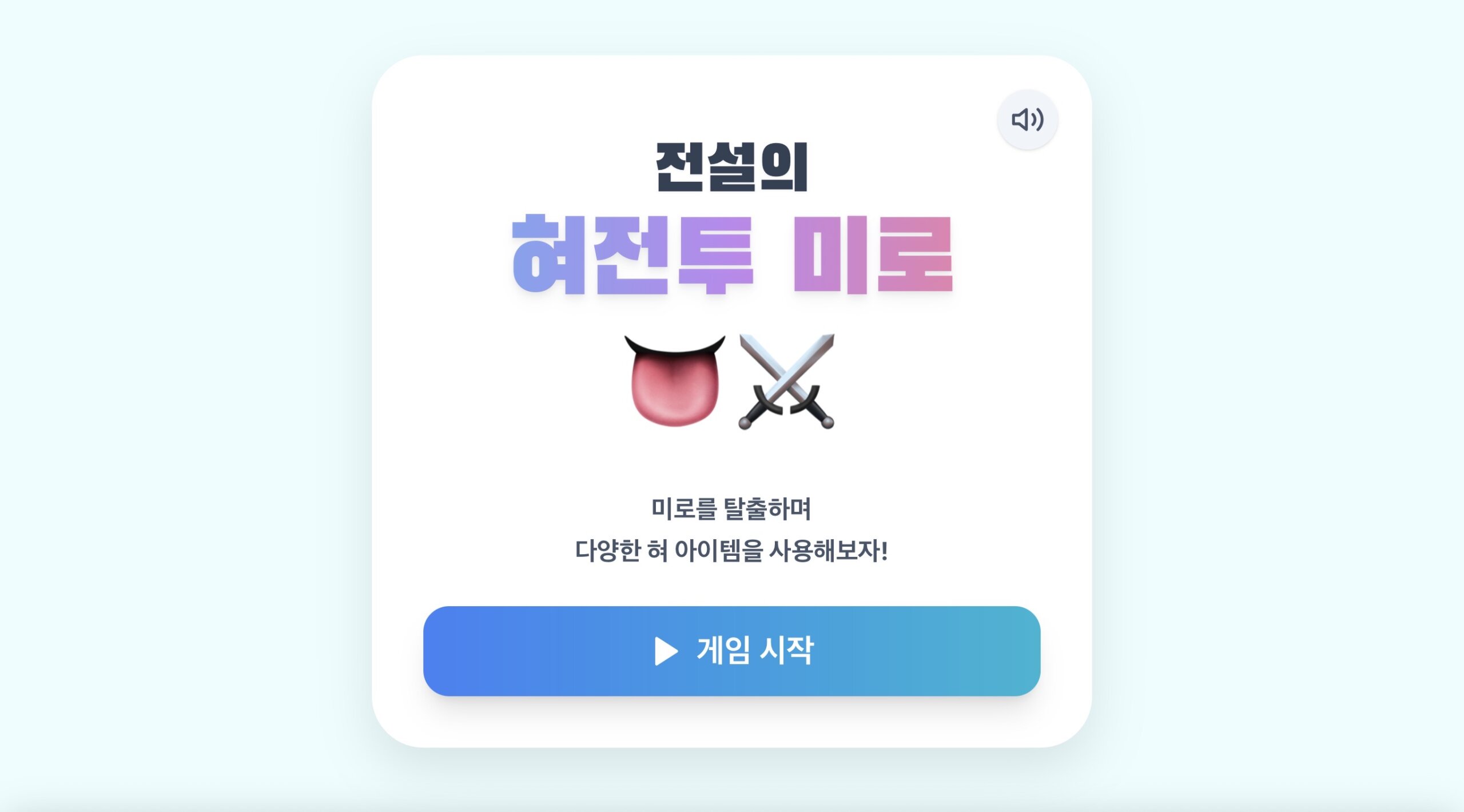Toggle the sound speaker icon
The height and width of the screenshot is (812, 1464).
click(x=1027, y=120)
